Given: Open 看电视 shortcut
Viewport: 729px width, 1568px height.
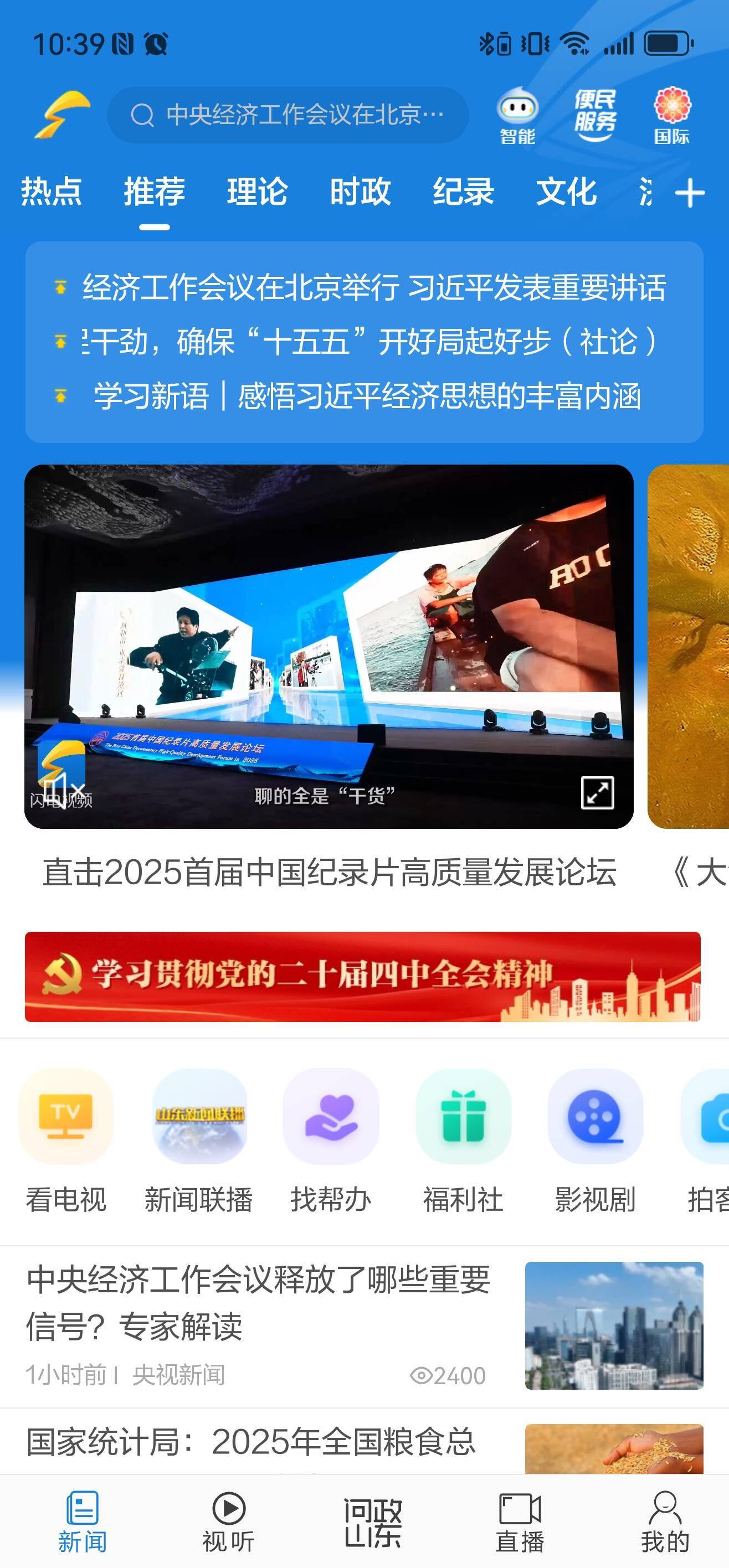Looking at the screenshot, I should point(66,1141).
